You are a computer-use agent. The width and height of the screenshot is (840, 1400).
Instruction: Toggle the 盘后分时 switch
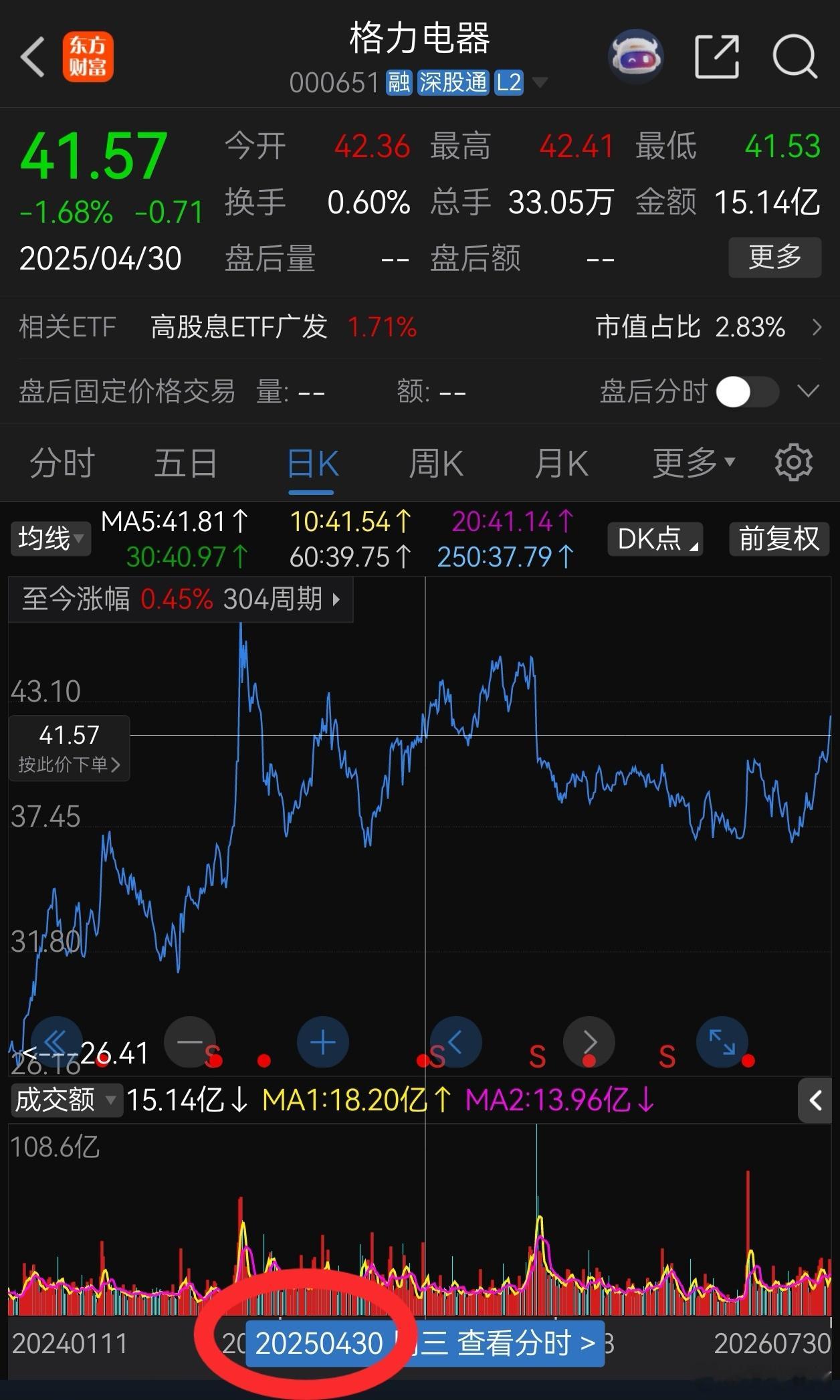pos(747,392)
